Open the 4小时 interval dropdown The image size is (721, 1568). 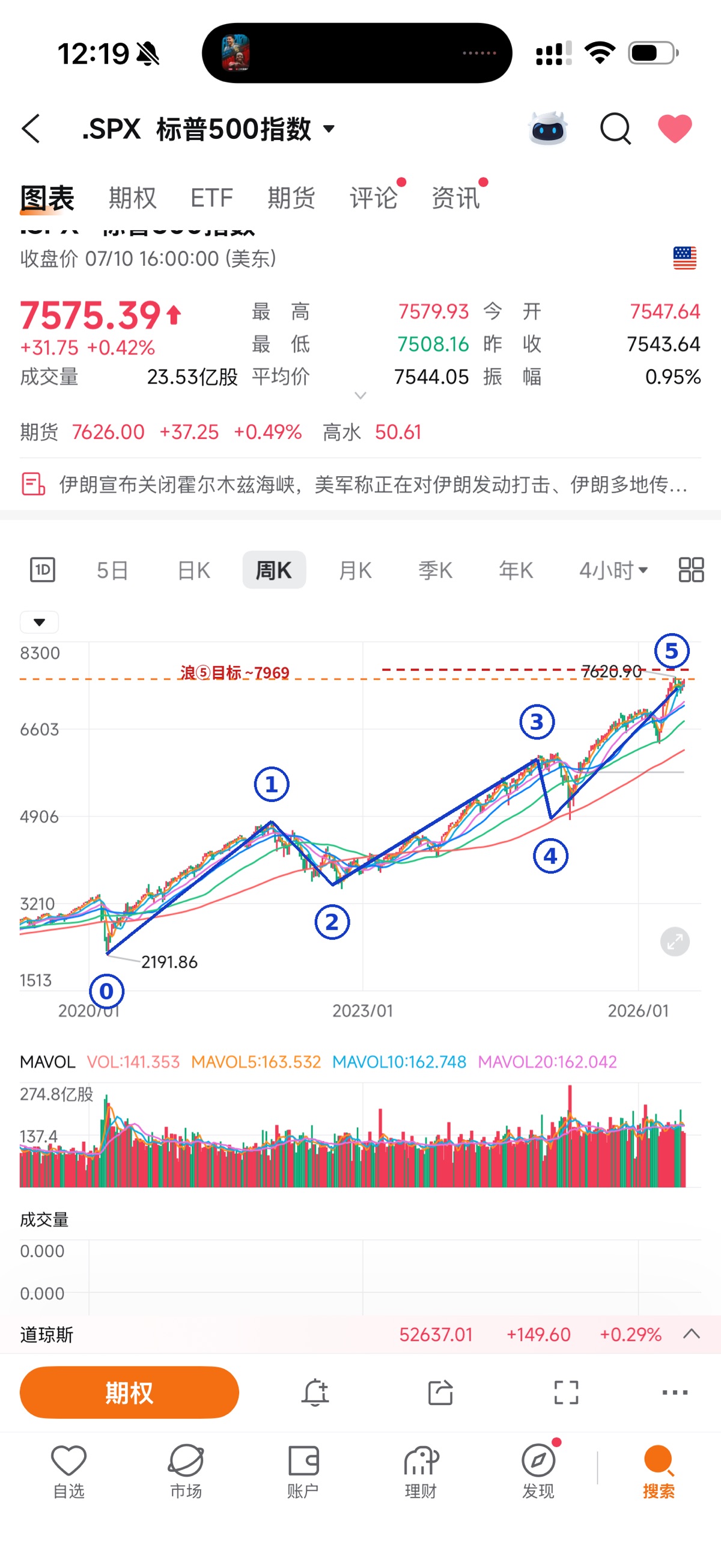[613, 571]
